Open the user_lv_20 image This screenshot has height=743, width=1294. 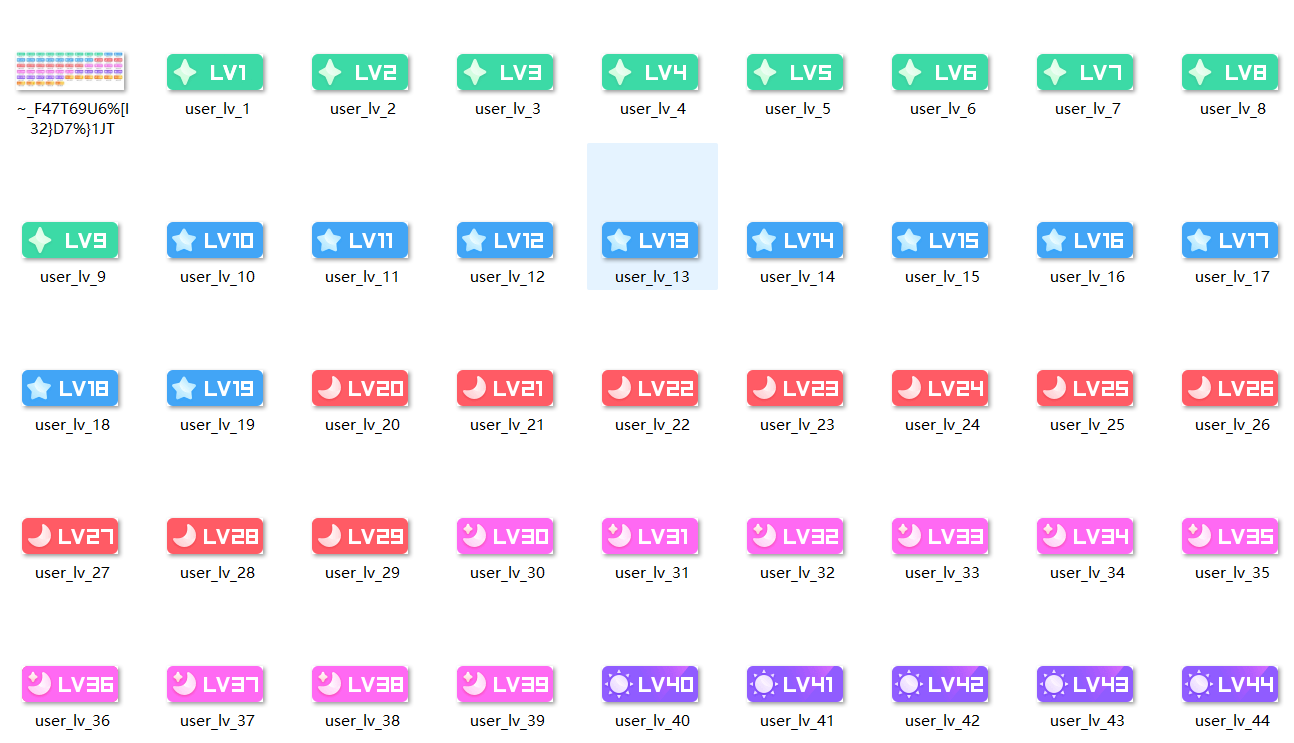tap(360, 389)
